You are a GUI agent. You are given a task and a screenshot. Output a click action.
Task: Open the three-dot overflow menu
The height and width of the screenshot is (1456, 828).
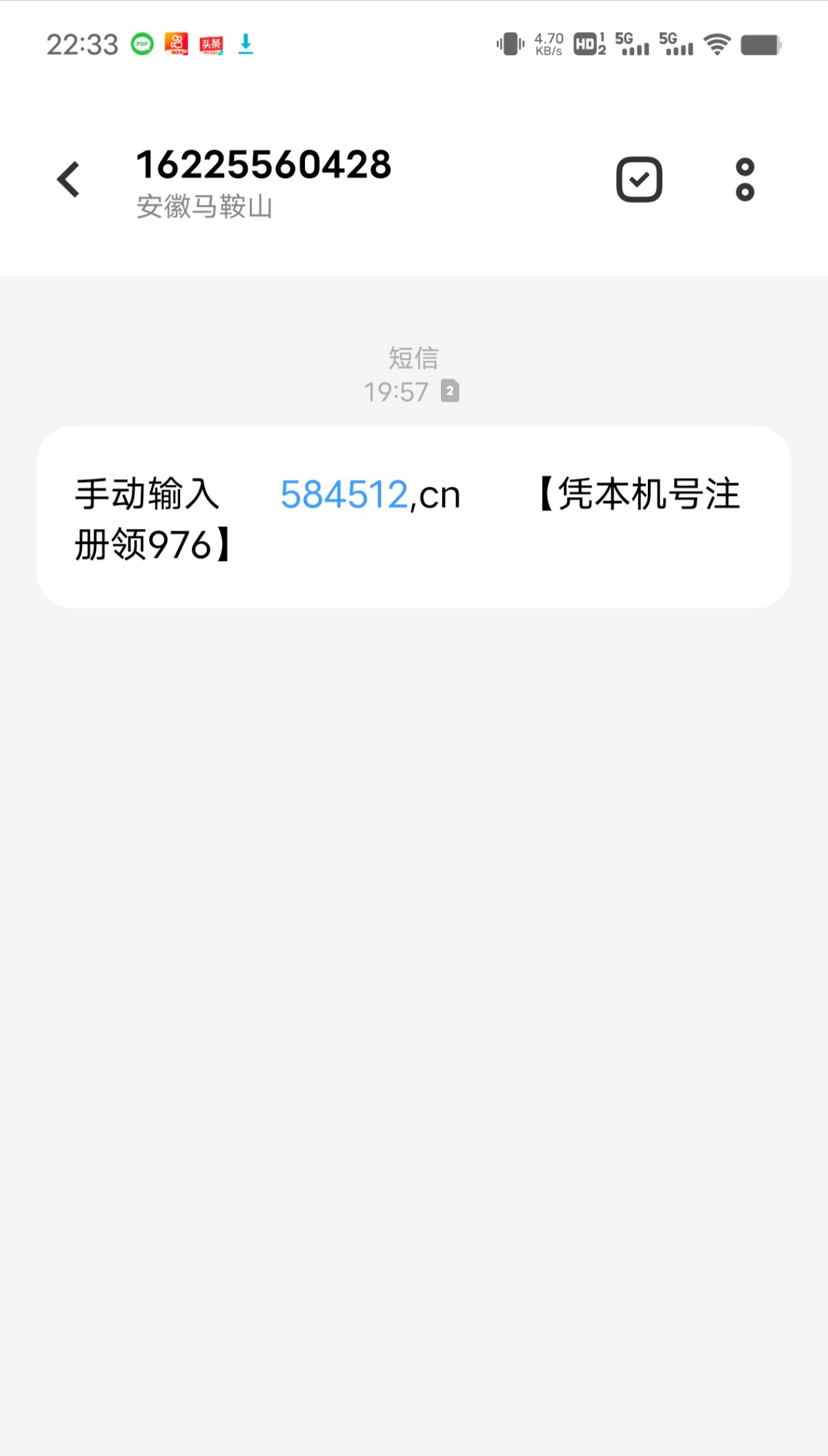click(745, 180)
